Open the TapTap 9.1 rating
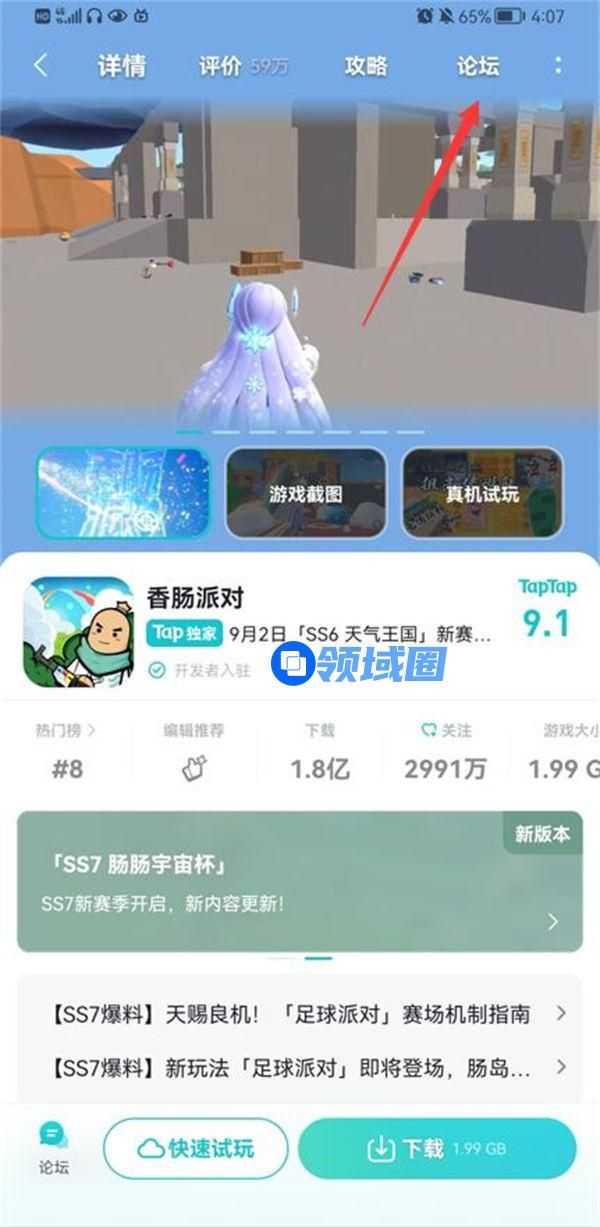Viewport: 600px width, 1227px height. 546,610
